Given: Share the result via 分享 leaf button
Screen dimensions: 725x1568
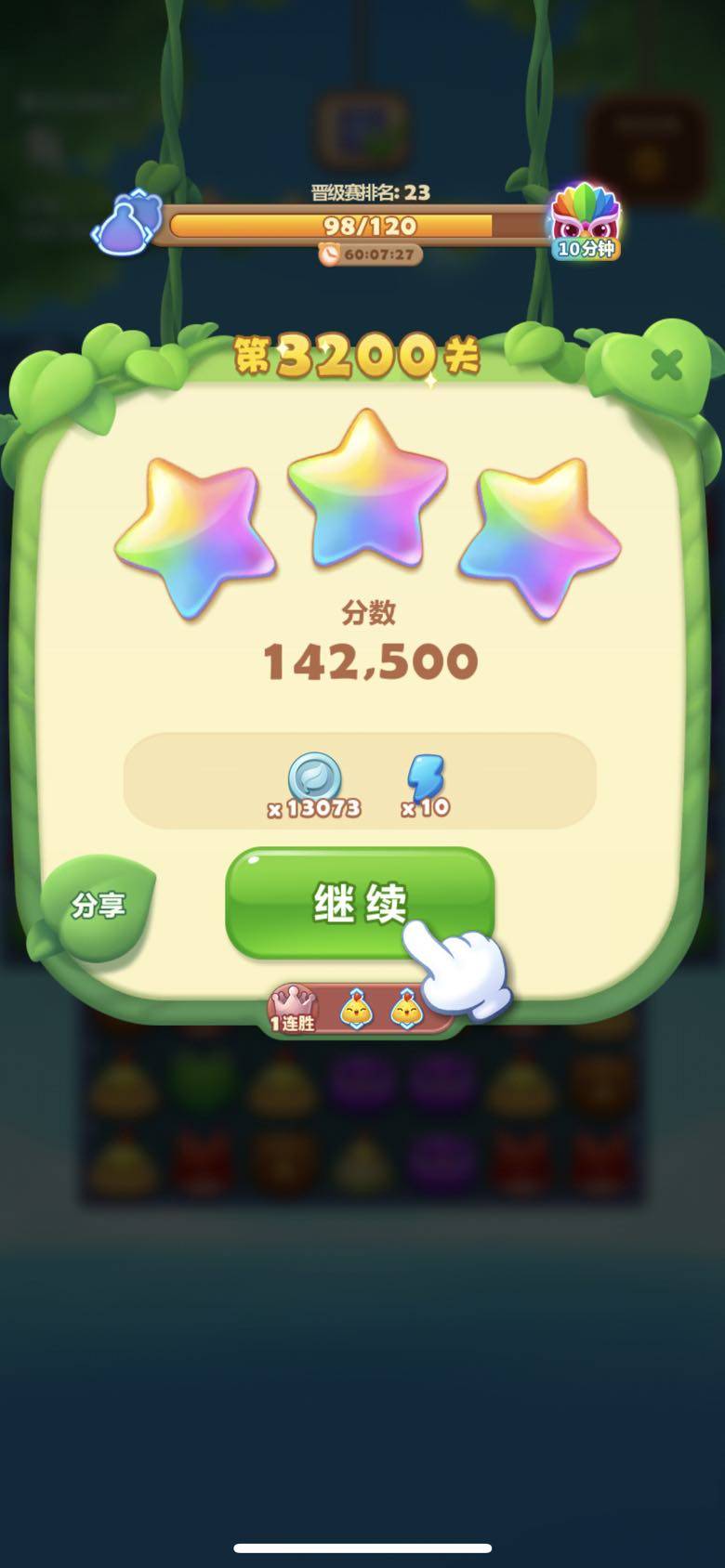Looking at the screenshot, I should coord(97,906).
